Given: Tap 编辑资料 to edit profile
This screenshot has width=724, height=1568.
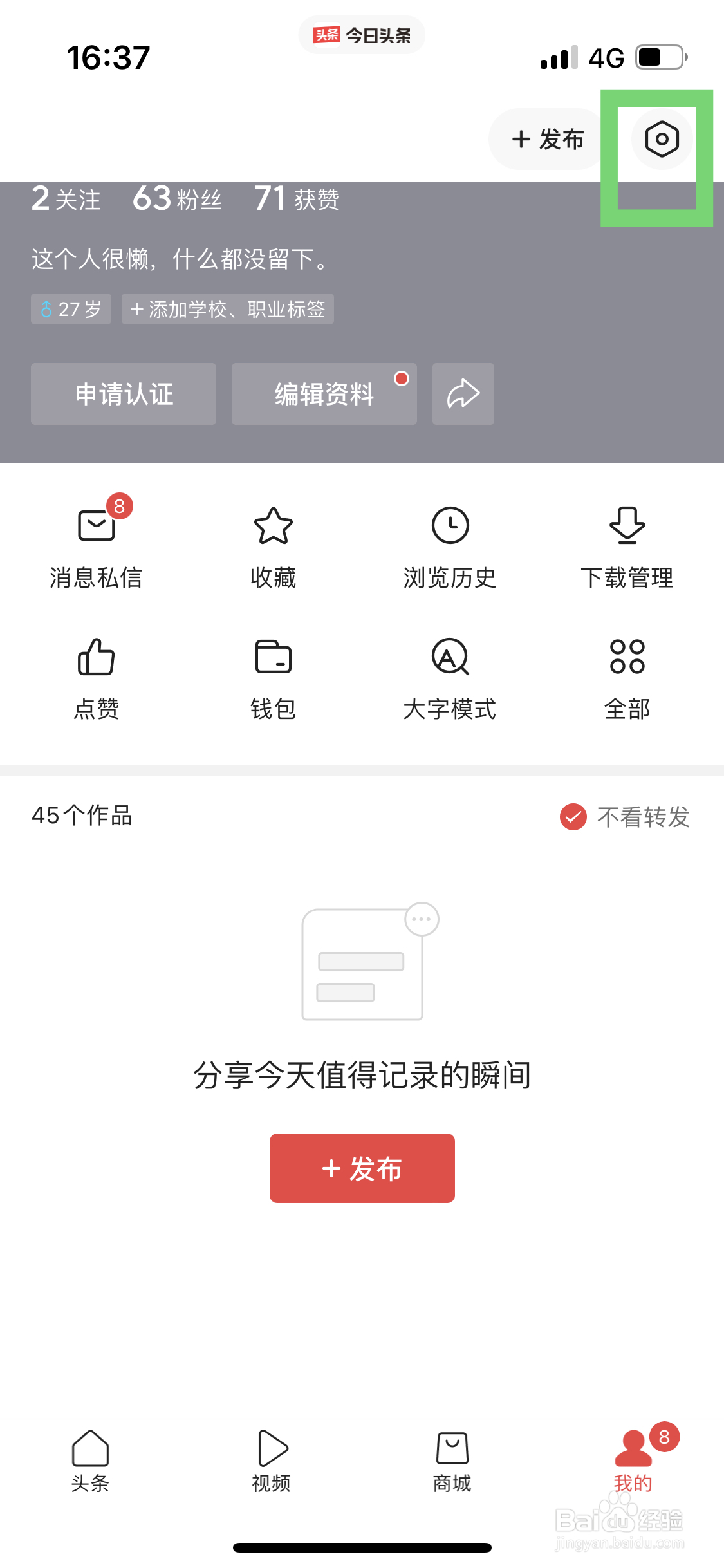Looking at the screenshot, I should pos(324,394).
